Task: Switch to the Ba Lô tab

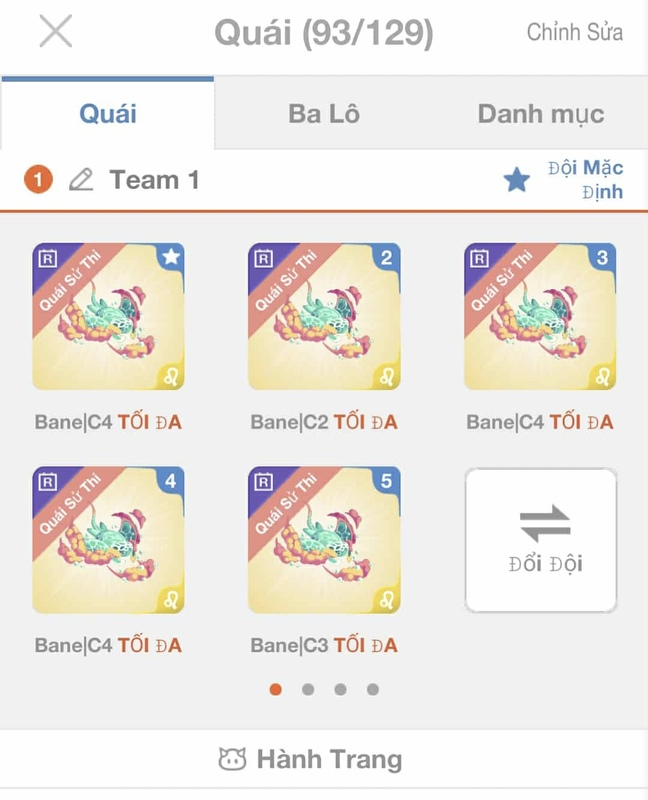Action: point(324,113)
